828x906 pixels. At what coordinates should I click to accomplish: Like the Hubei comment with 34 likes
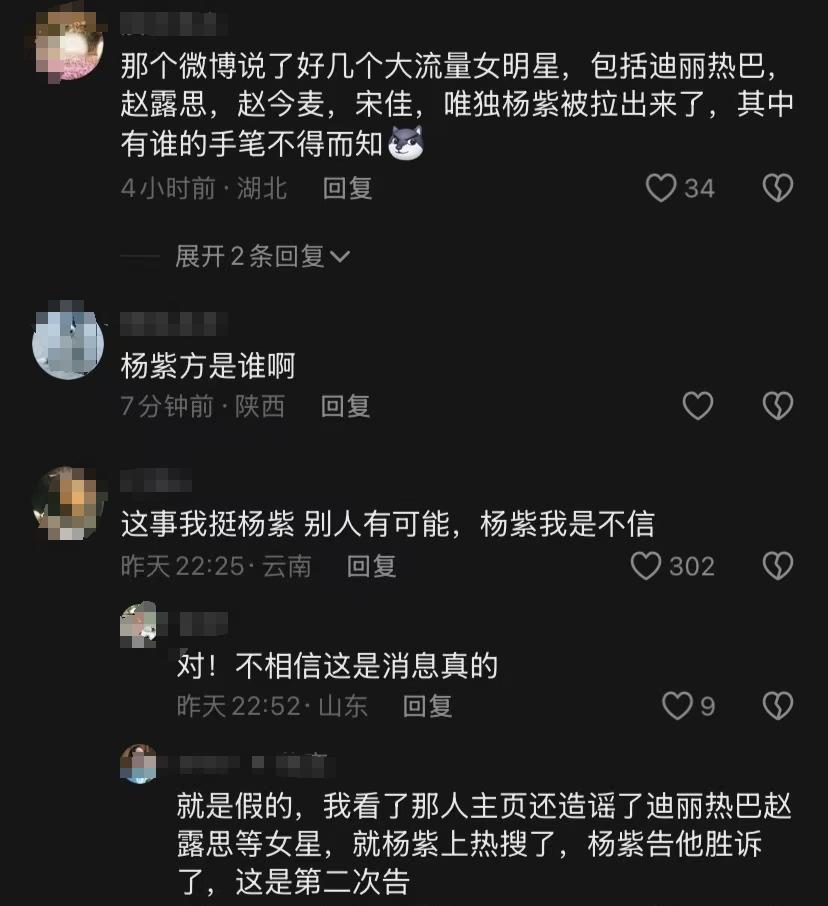coord(662,188)
